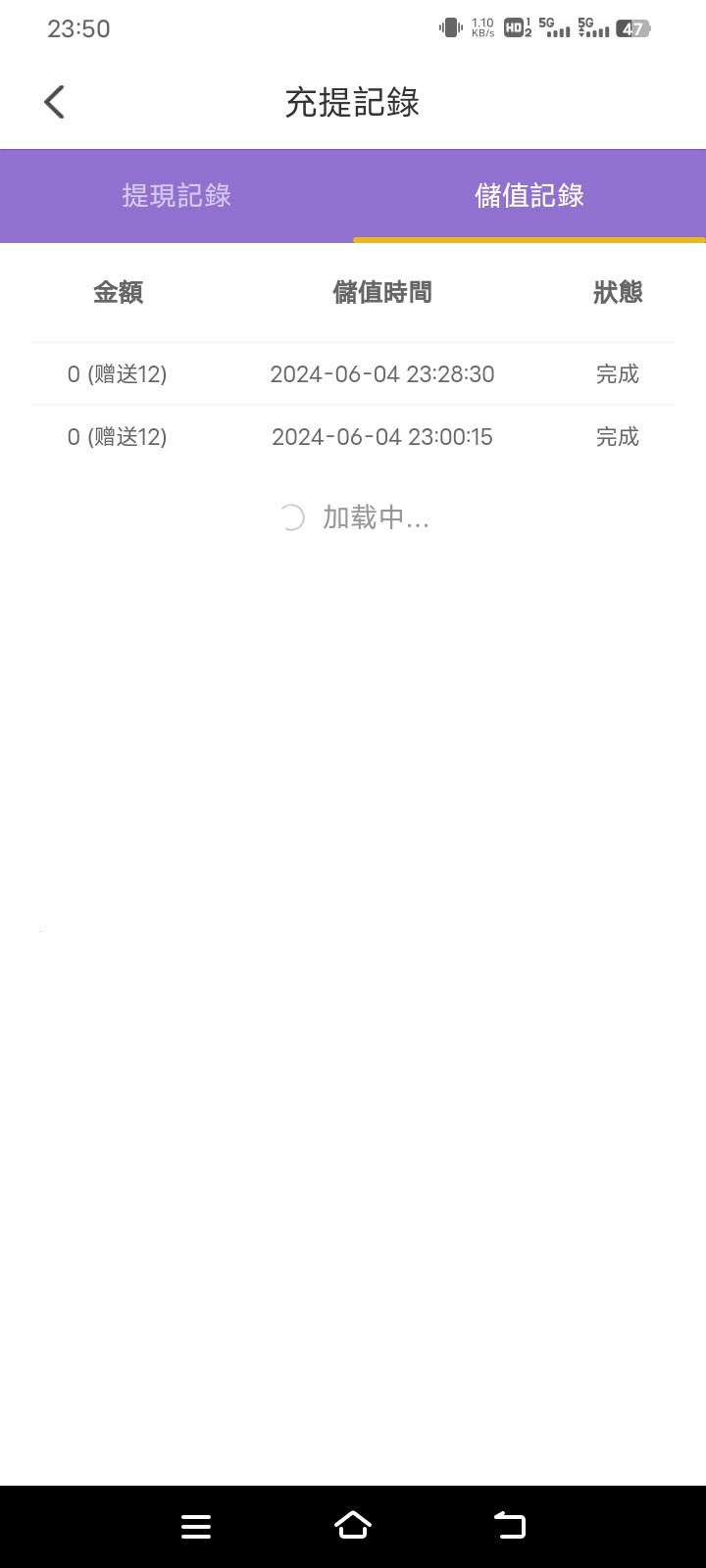706x1568 pixels.
Task: Tap the 金額 column header
Action: click(118, 291)
